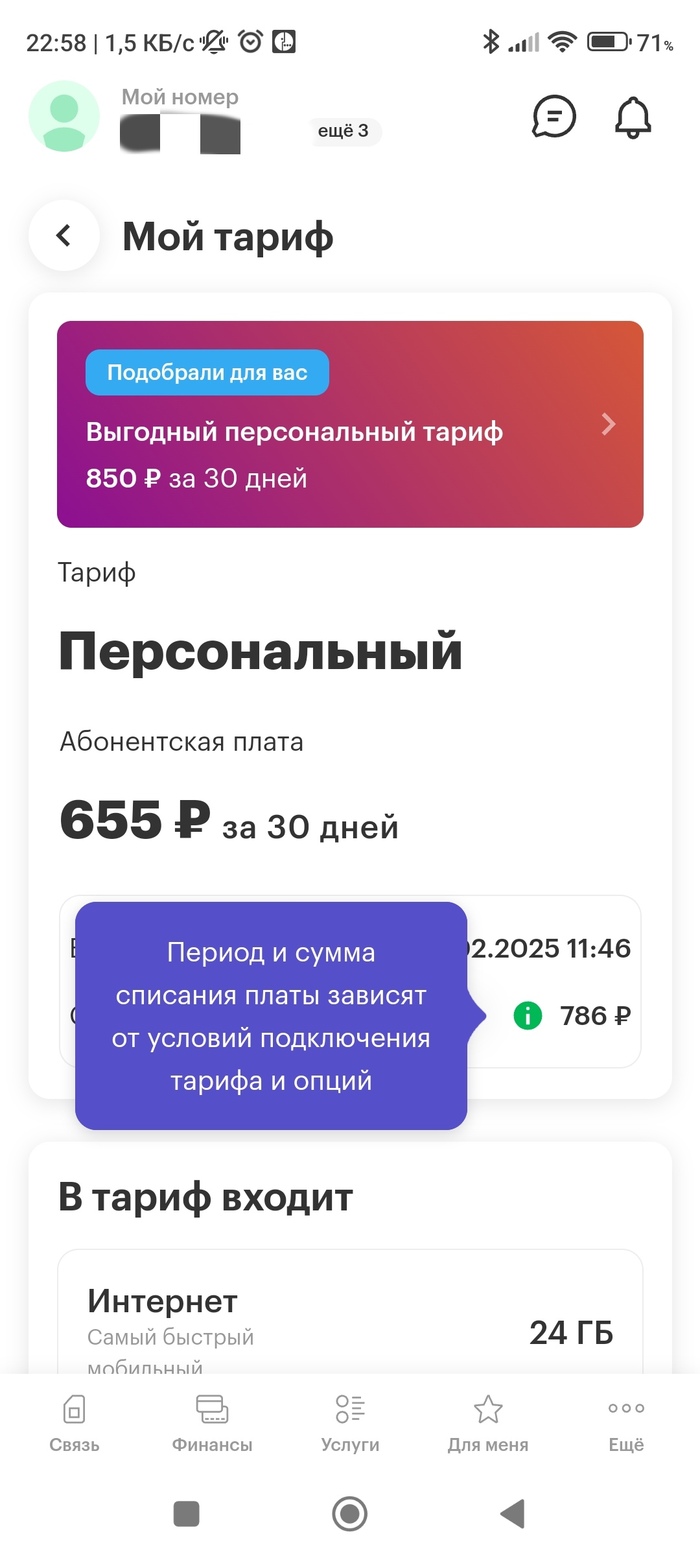Open the Услуги tab
The image size is (700, 1556).
point(350,1423)
